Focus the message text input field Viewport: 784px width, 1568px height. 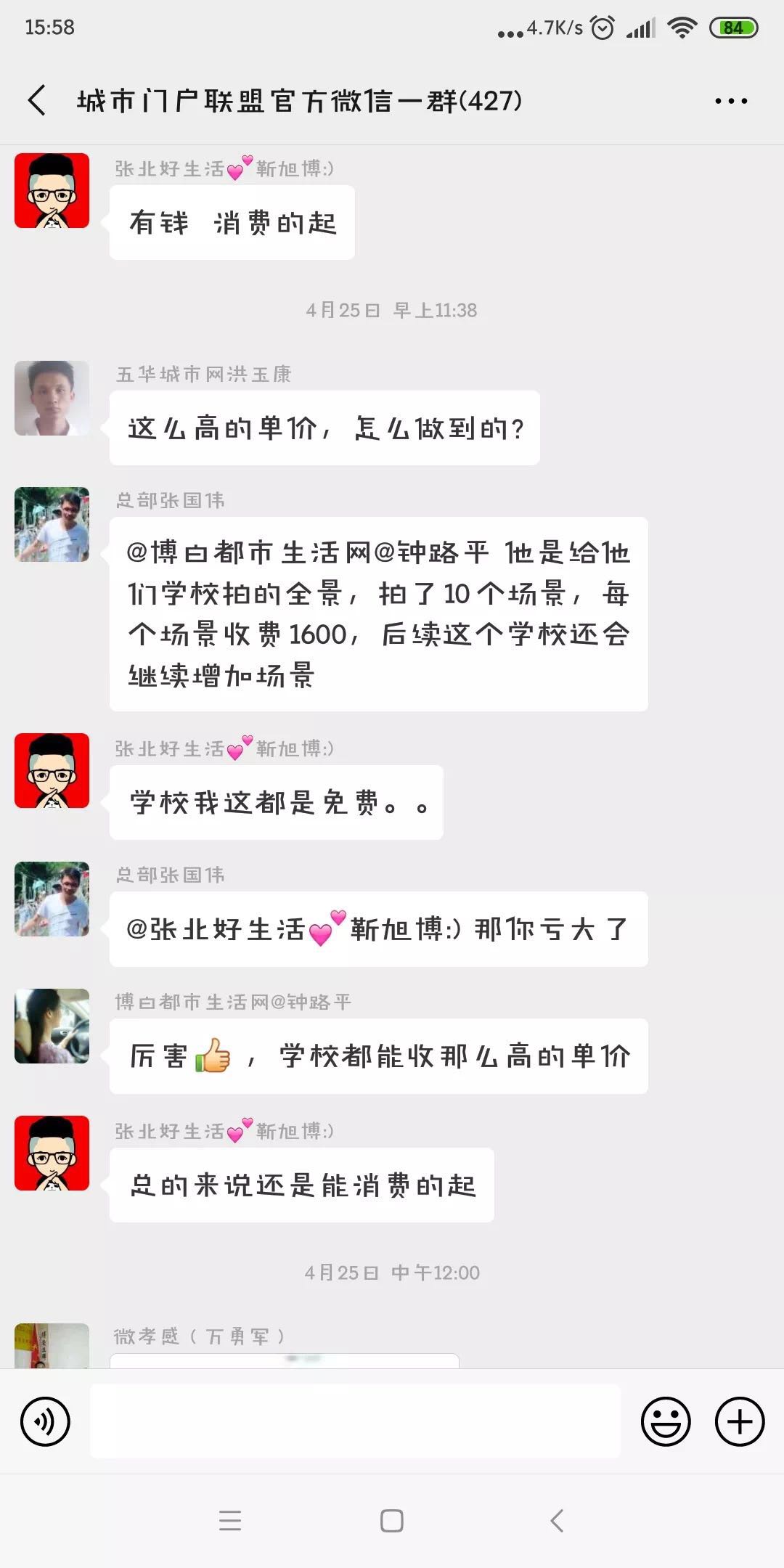pos(355,1421)
